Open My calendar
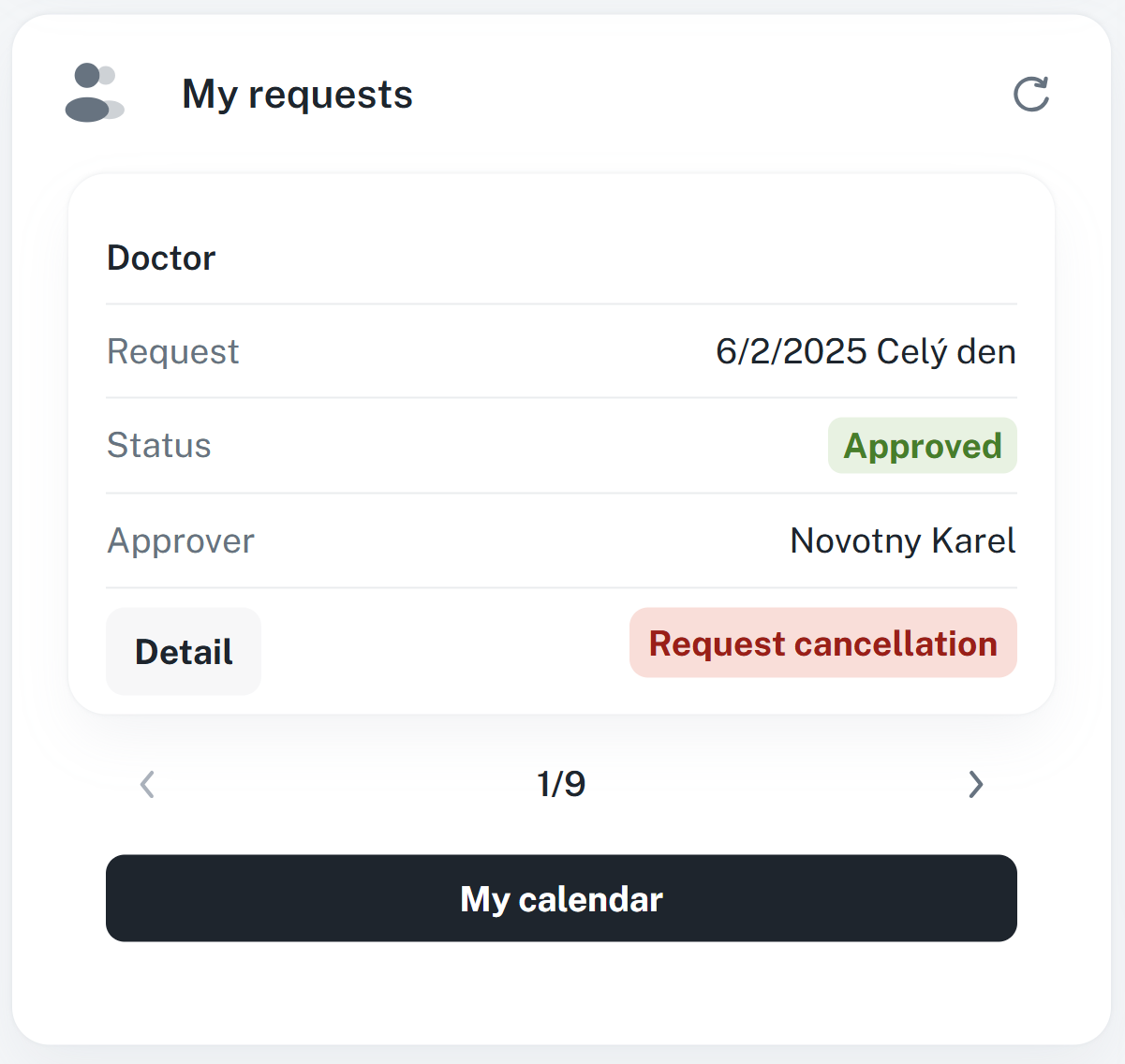 click(561, 898)
